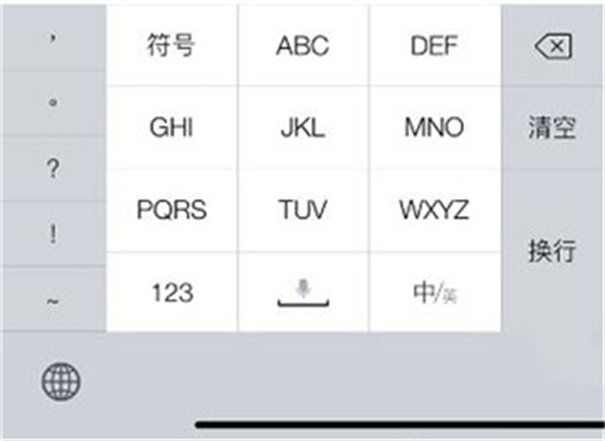The width and height of the screenshot is (605, 441).
Task: Delete a character with backspace
Action: click(x=552, y=46)
